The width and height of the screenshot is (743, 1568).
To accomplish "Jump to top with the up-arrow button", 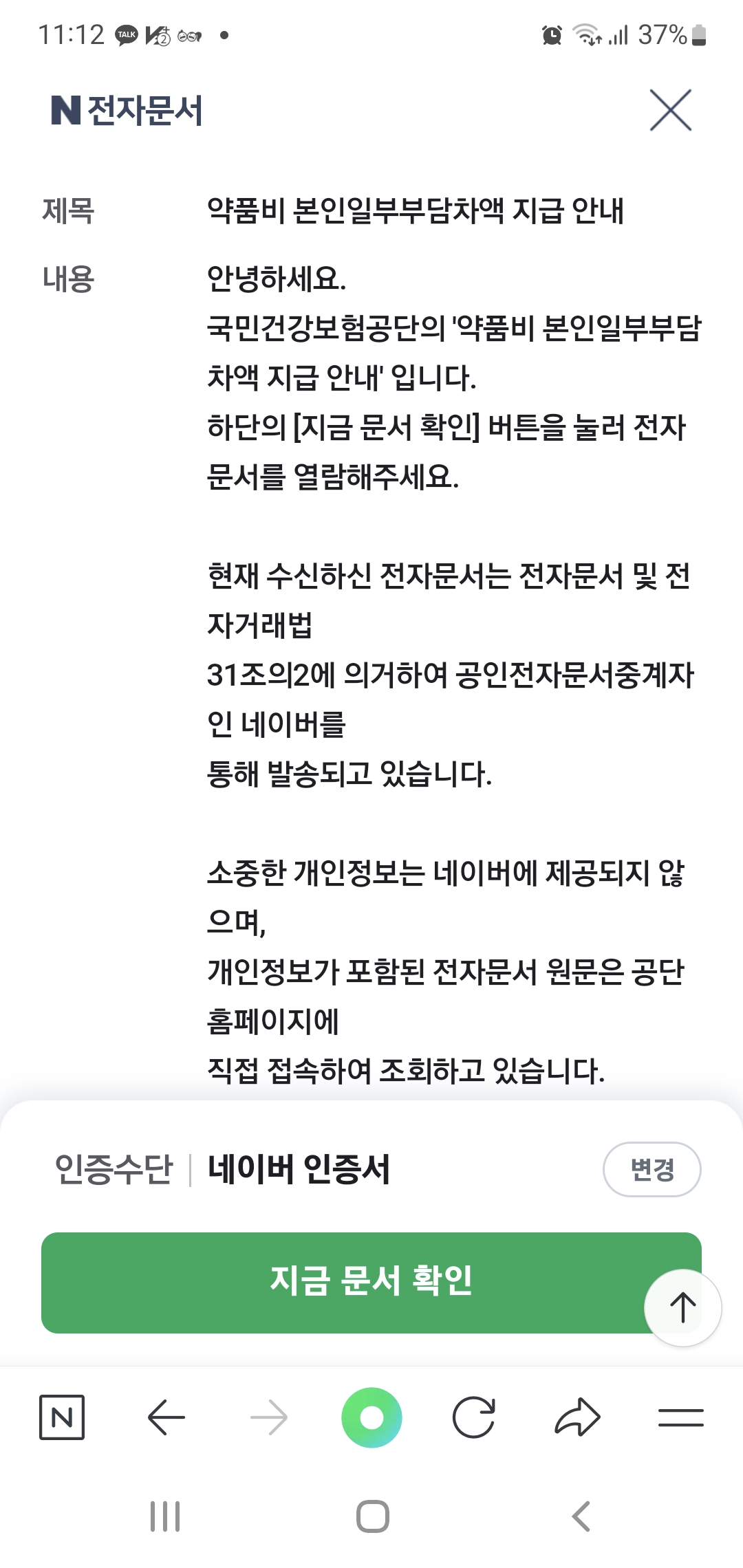I will point(682,1307).
